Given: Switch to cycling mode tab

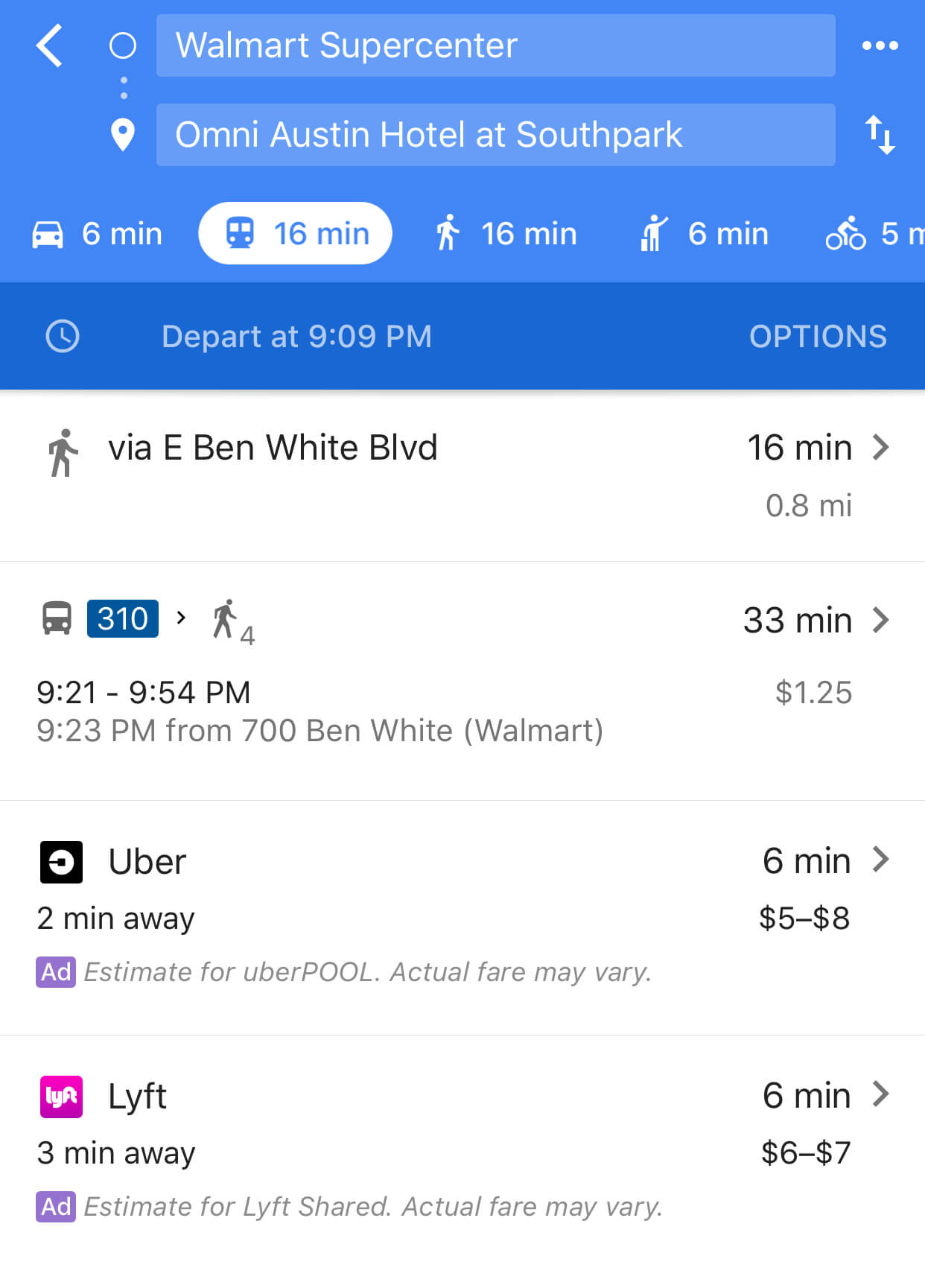Looking at the screenshot, I should point(871,234).
